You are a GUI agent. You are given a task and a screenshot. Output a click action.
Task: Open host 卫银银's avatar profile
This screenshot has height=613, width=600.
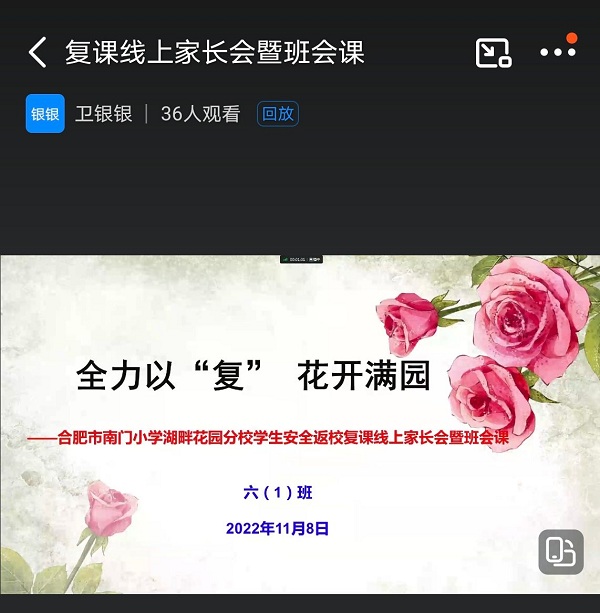[45, 114]
